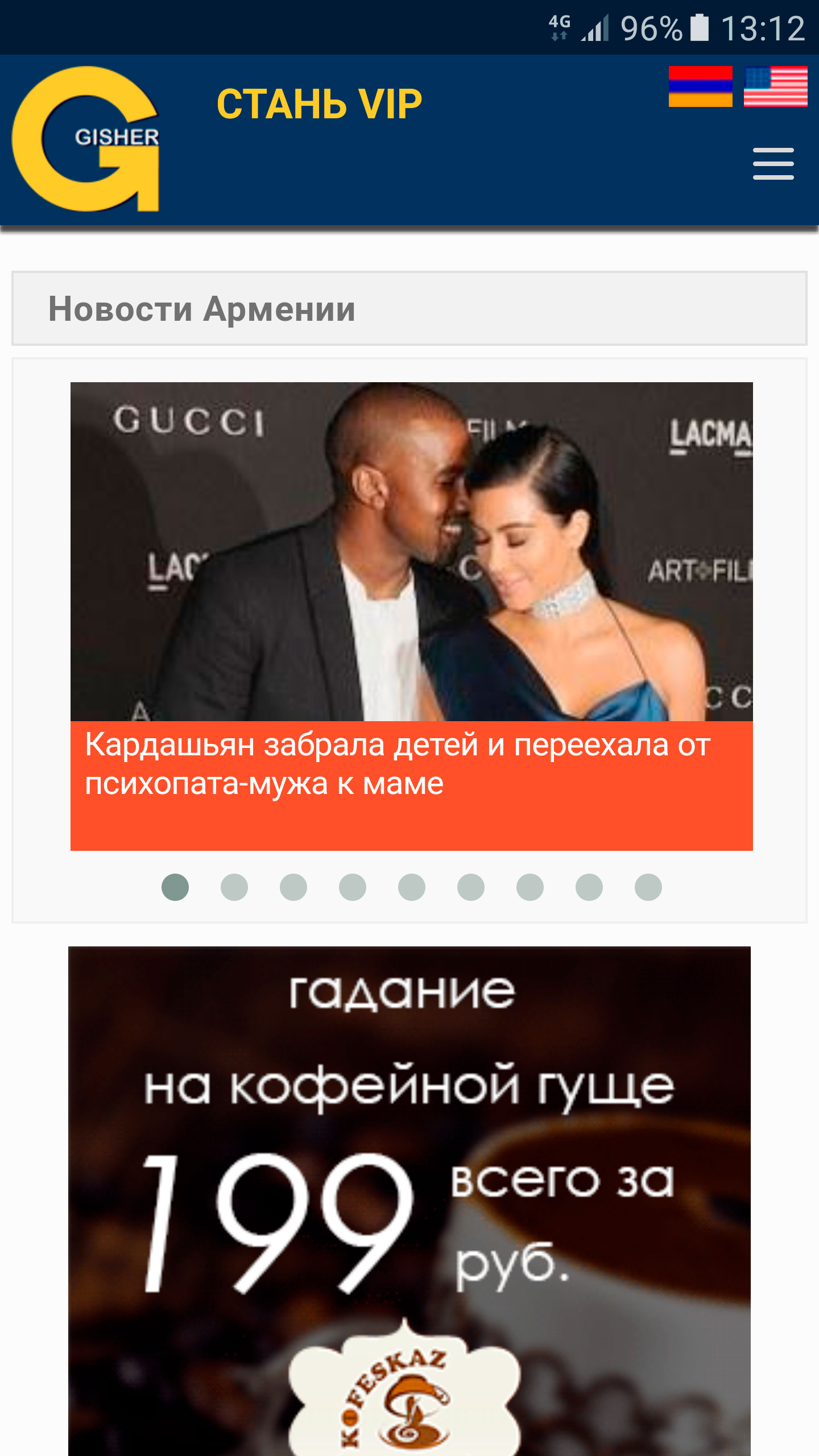
Task: Open the hamburger menu
Action: (x=773, y=164)
